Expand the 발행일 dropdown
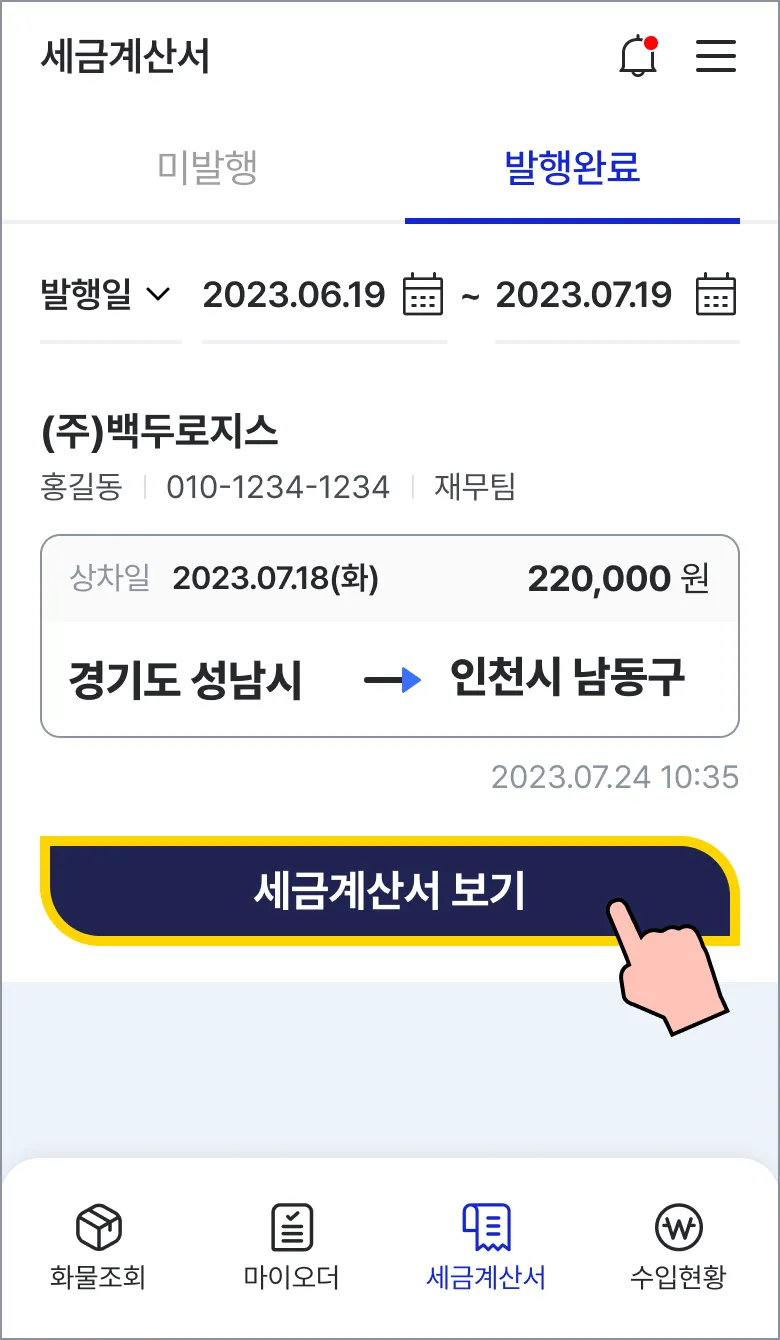The height and width of the screenshot is (1340, 780). coord(106,295)
